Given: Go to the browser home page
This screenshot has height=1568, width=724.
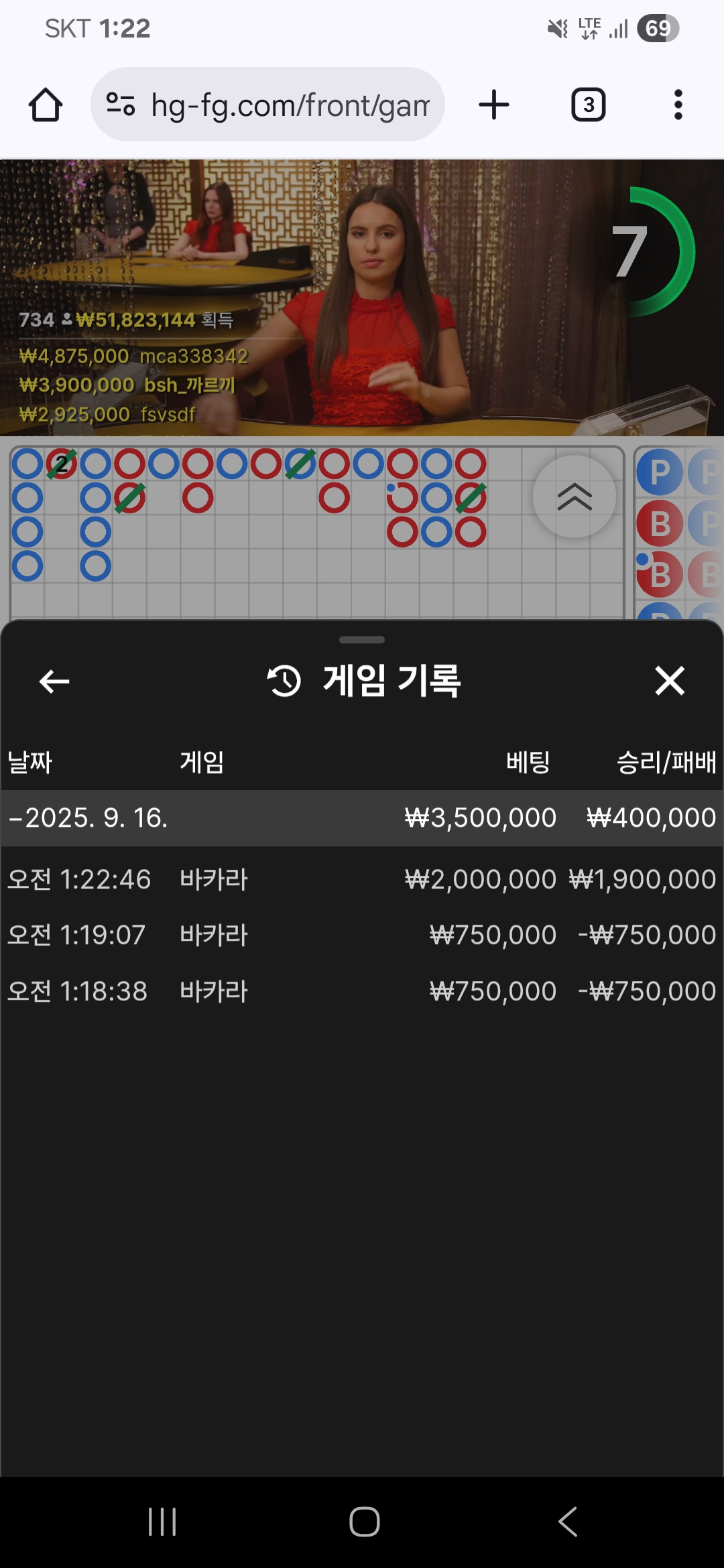Looking at the screenshot, I should coord(46,105).
